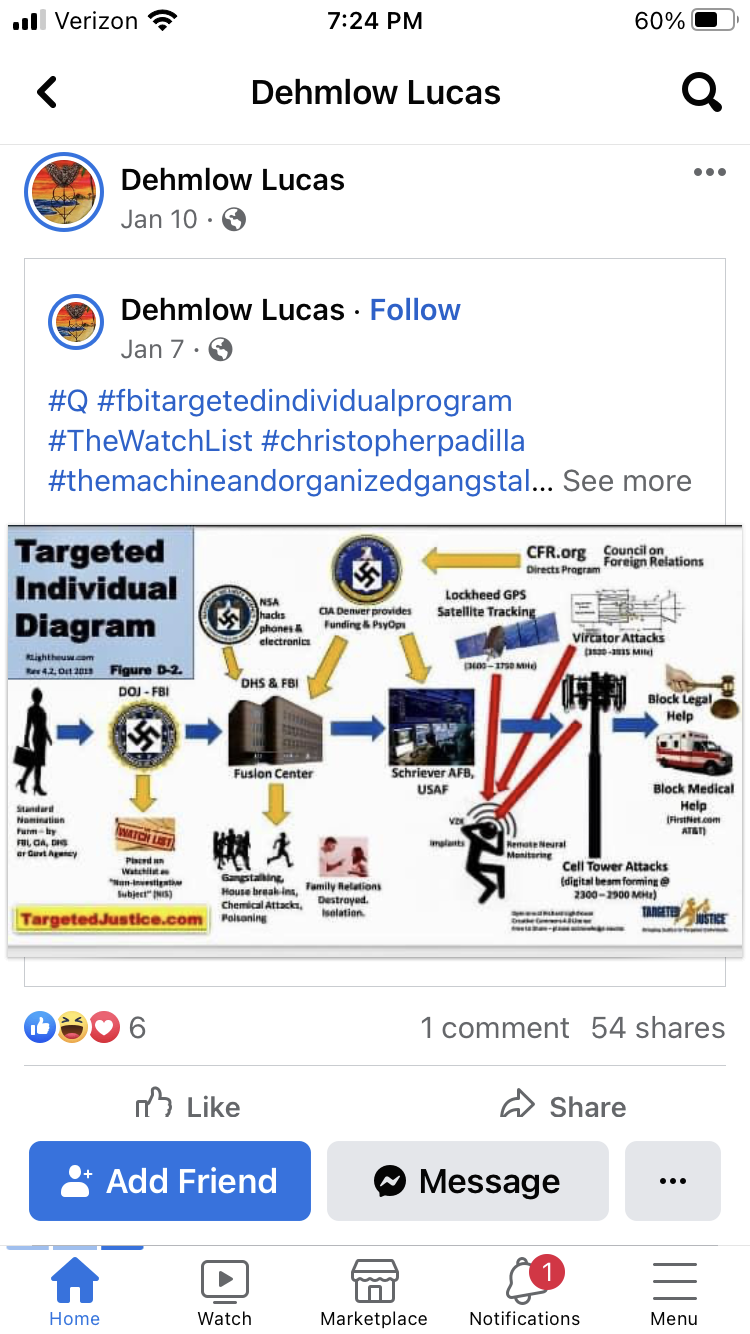Open the 1 comment link
This screenshot has height=1334, width=750.
click(495, 1028)
